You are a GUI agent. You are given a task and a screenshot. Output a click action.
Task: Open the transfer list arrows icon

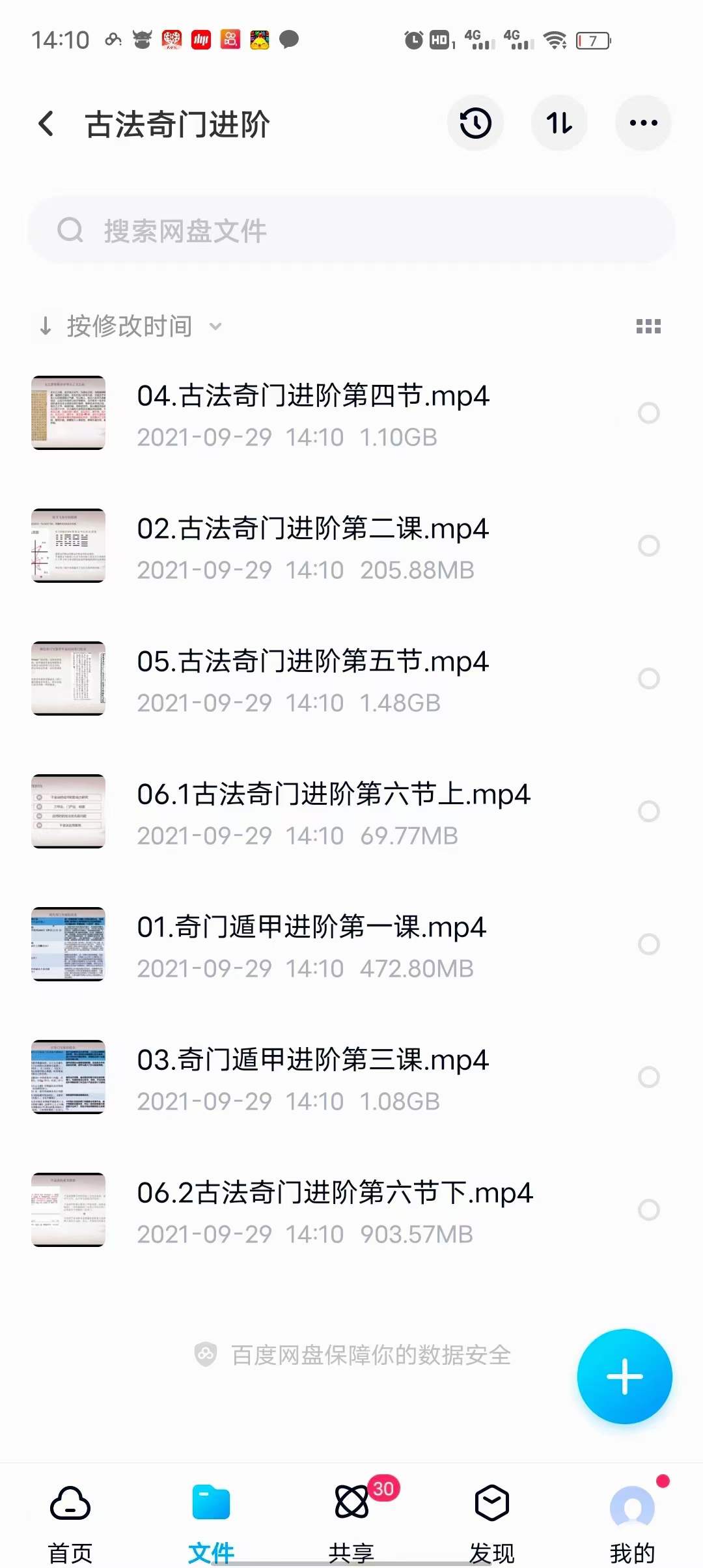pyautogui.click(x=559, y=123)
